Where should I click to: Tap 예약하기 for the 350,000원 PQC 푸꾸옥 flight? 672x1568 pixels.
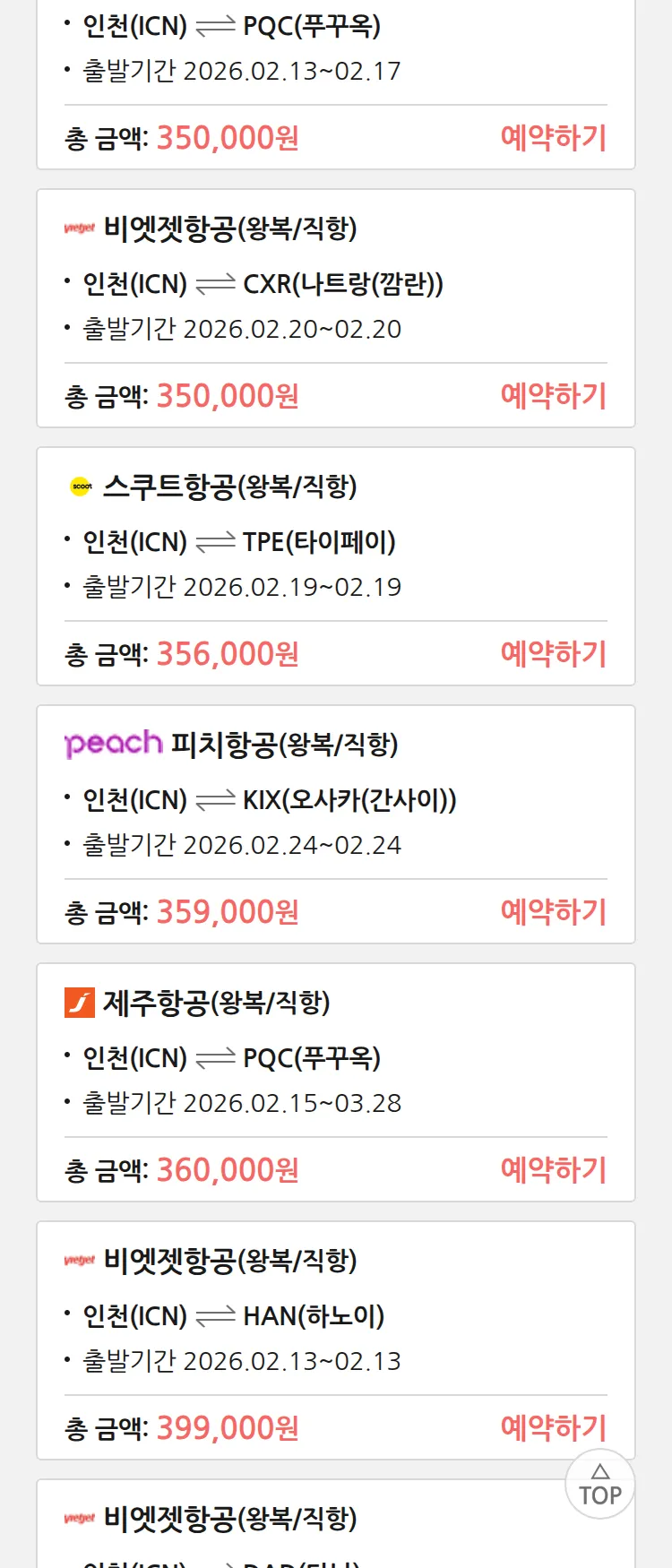553,138
